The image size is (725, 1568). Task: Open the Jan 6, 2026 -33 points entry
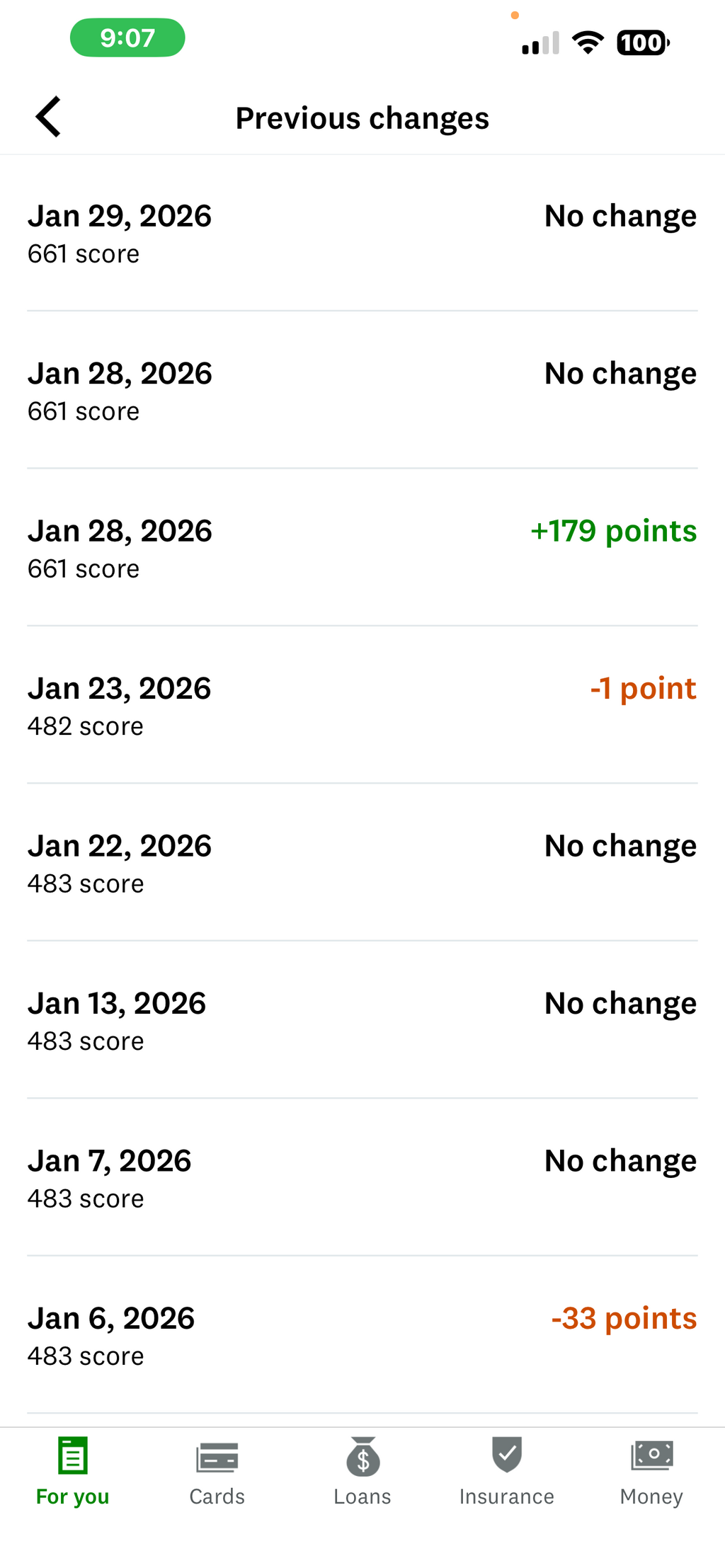tap(362, 1335)
